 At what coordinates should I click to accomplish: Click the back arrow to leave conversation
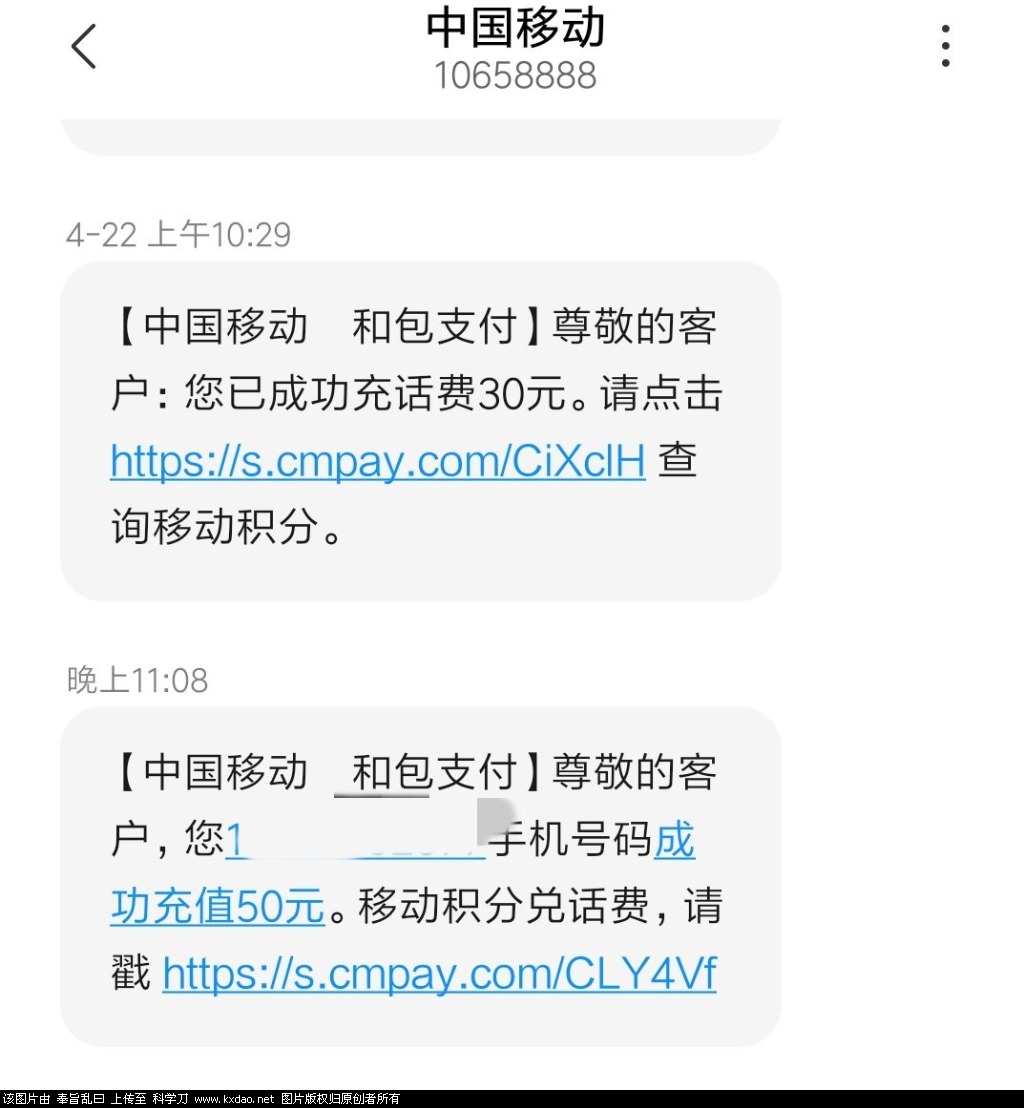pyautogui.click(x=84, y=46)
